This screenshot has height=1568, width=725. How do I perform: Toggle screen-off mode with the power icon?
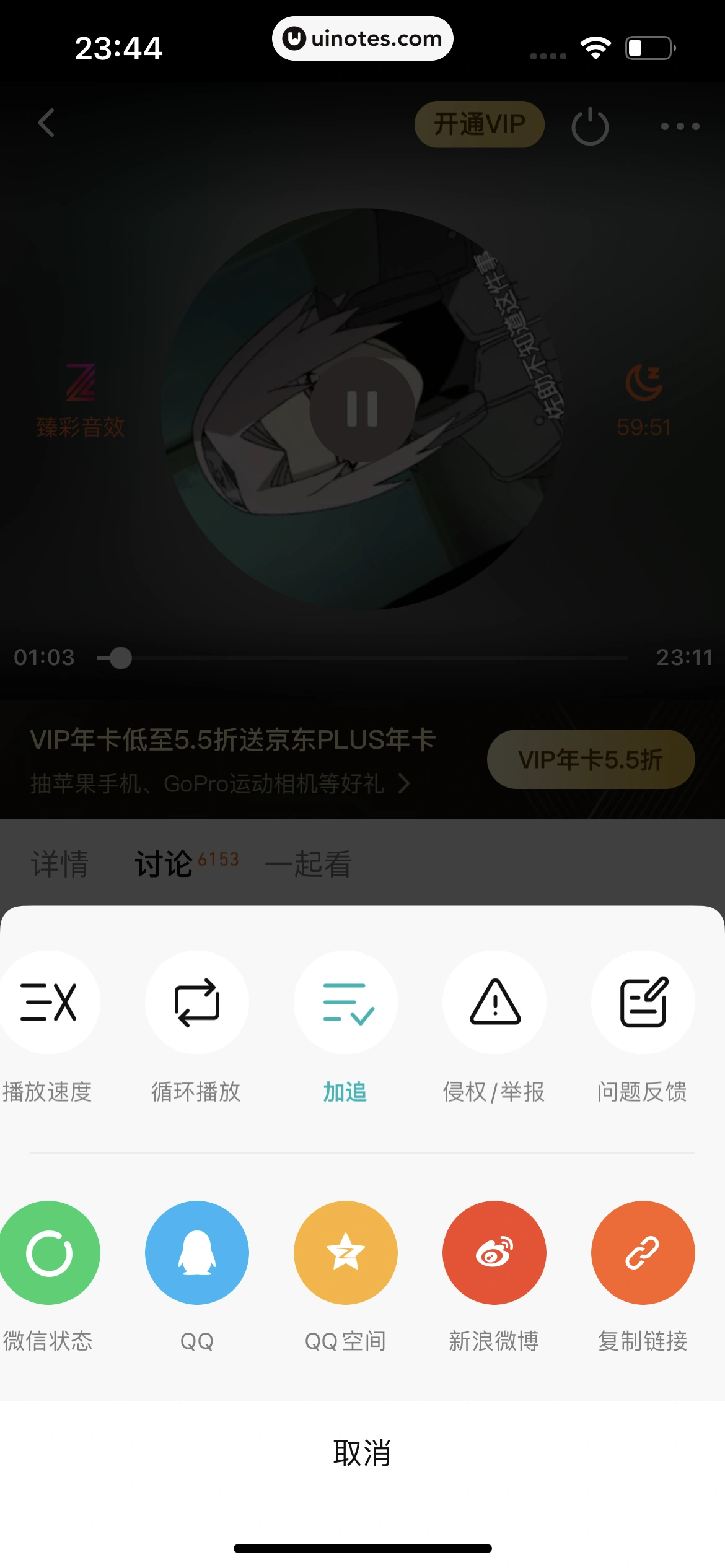589,124
